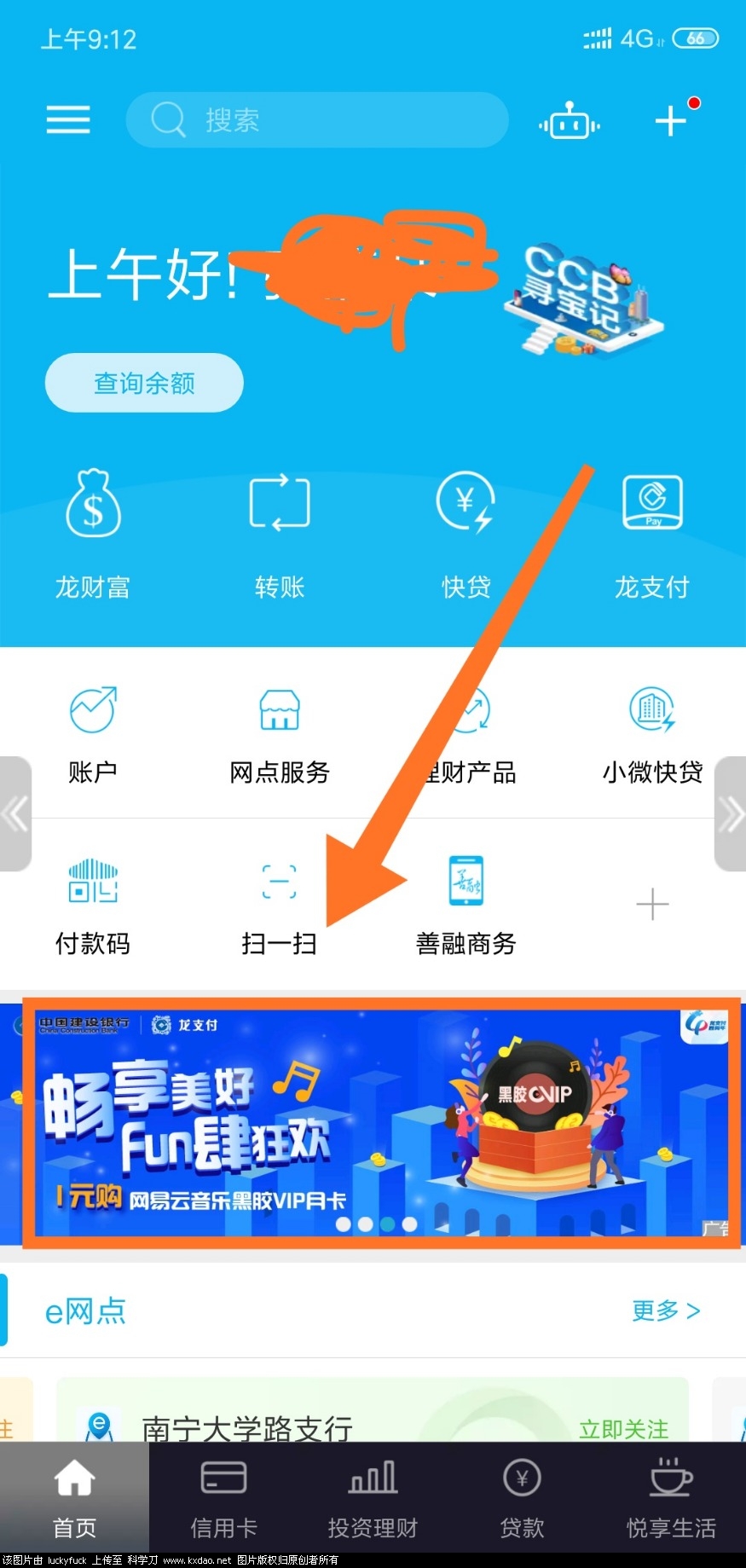Viewport: 746px width, 1568px height.
Task: Switch to the 信用卡 tab
Action: [x=223, y=1498]
